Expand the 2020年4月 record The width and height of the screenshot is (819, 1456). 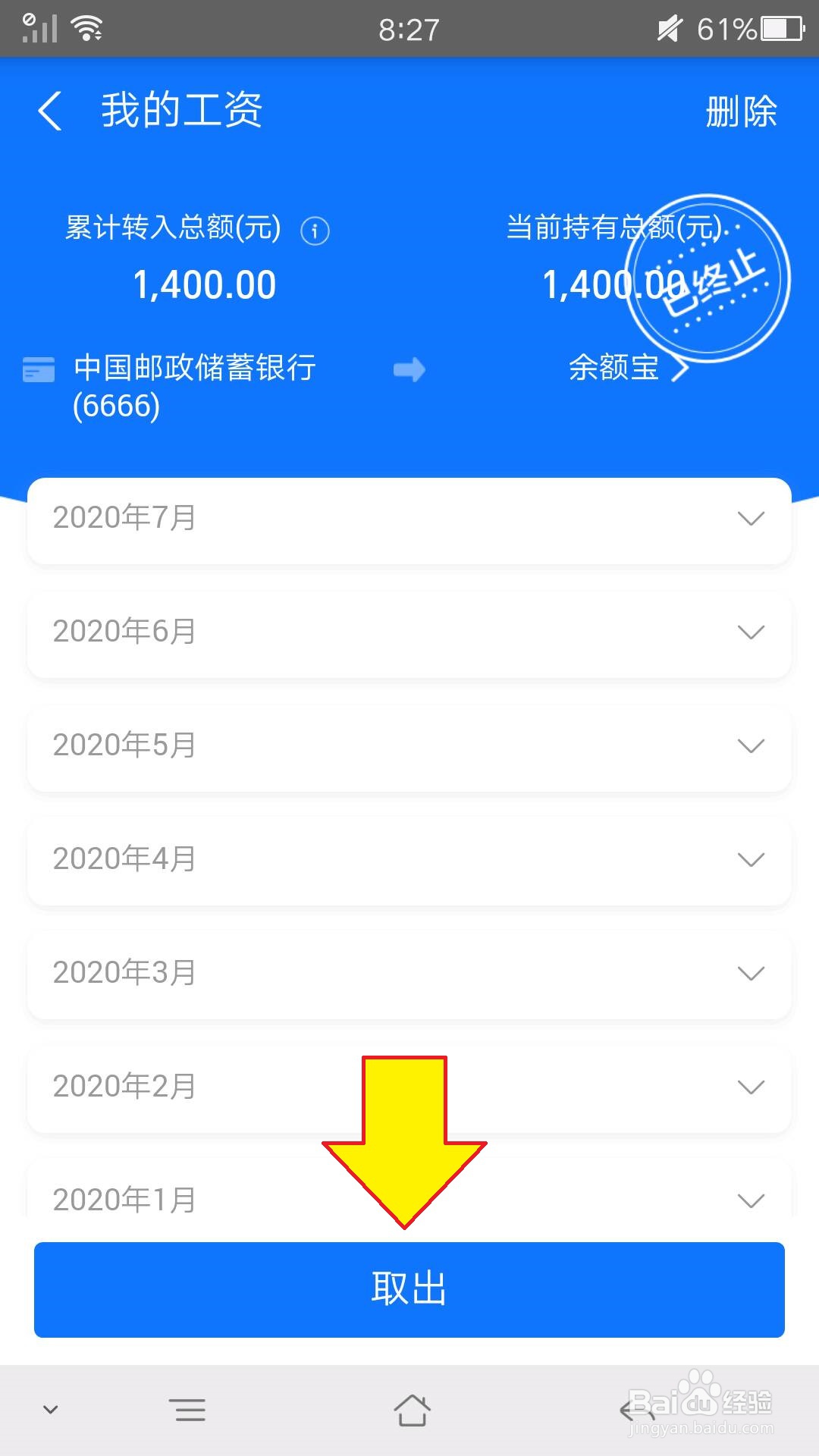[750, 859]
